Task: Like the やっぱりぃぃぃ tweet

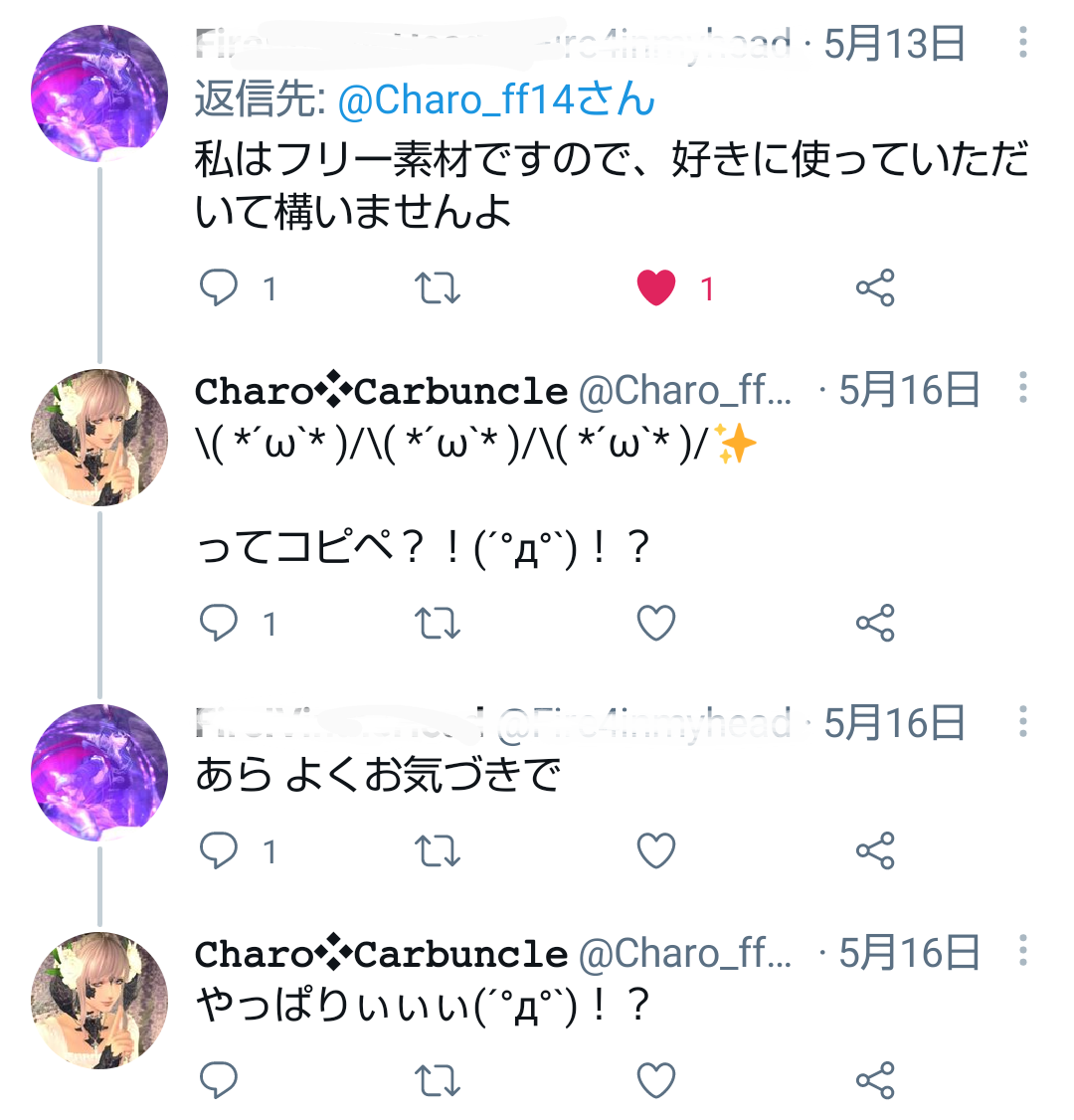Action: 656,1080
